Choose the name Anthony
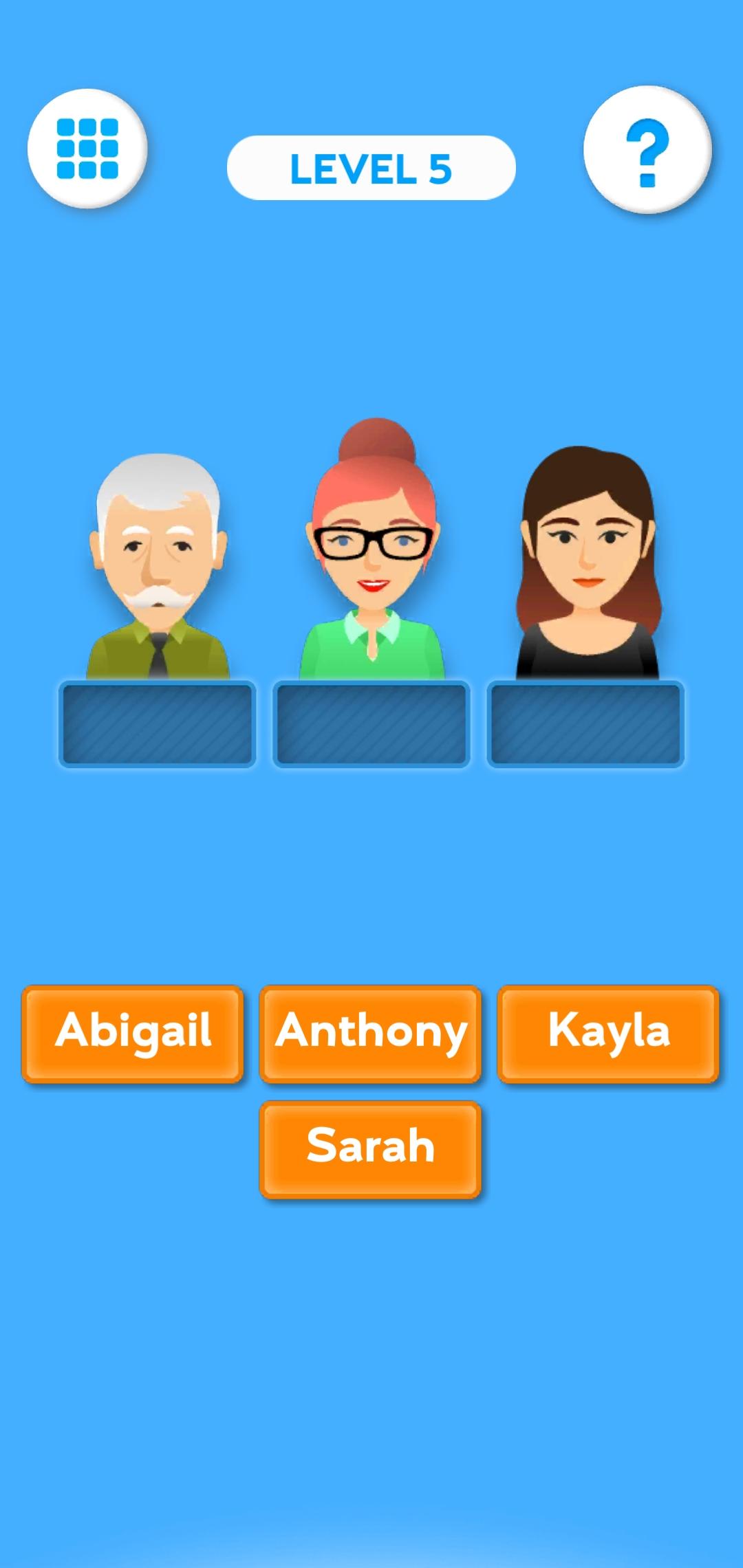Screen dimensions: 743x1568 (370, 1033)
